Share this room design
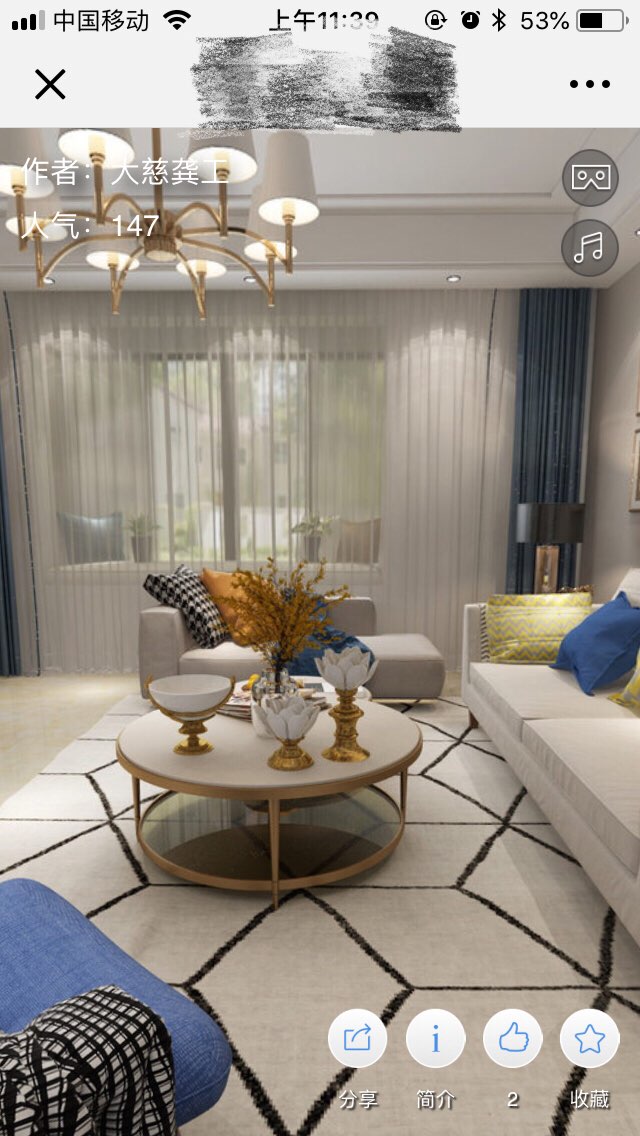The height and width of the screenshot is (1136, 640). tap(358, 1039)
